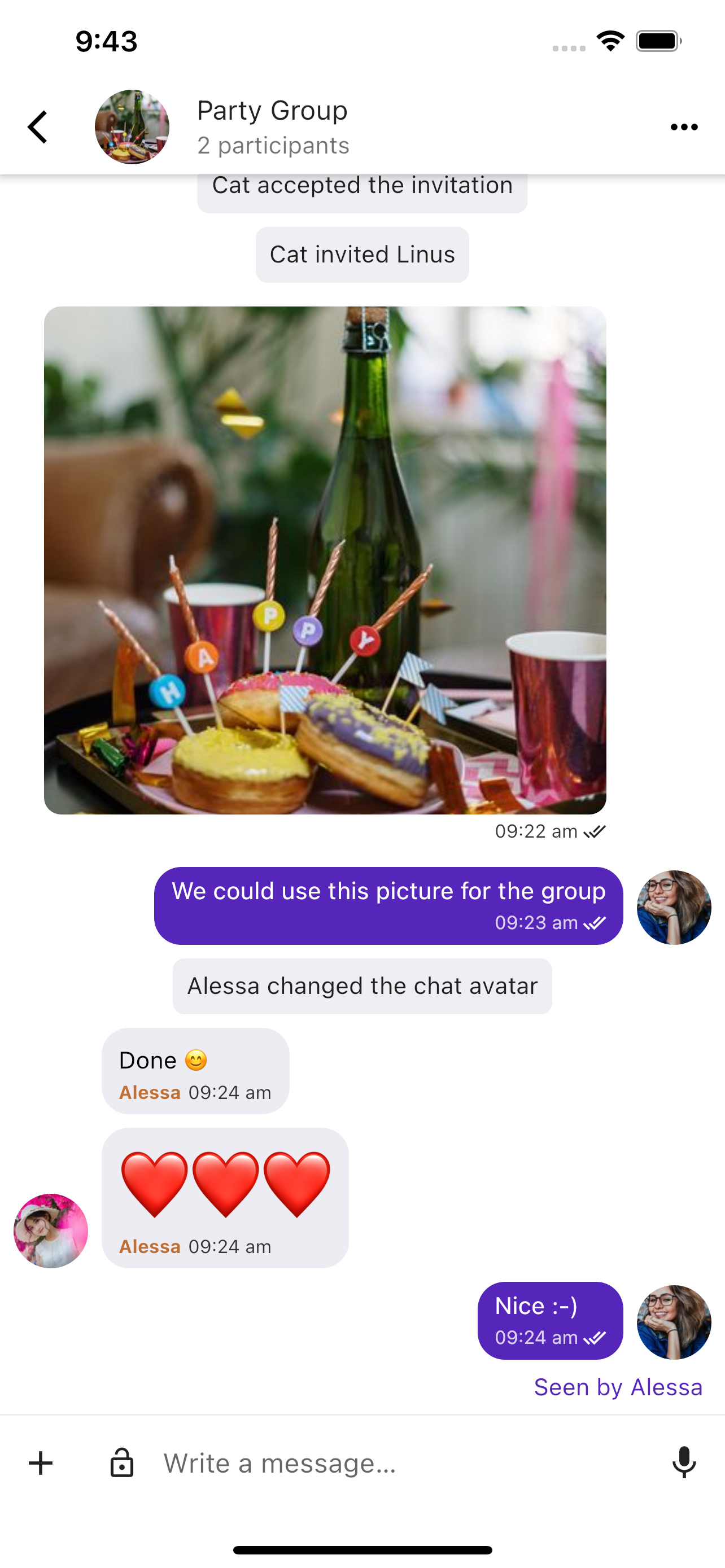Go back to the chat list

(38, 127)
